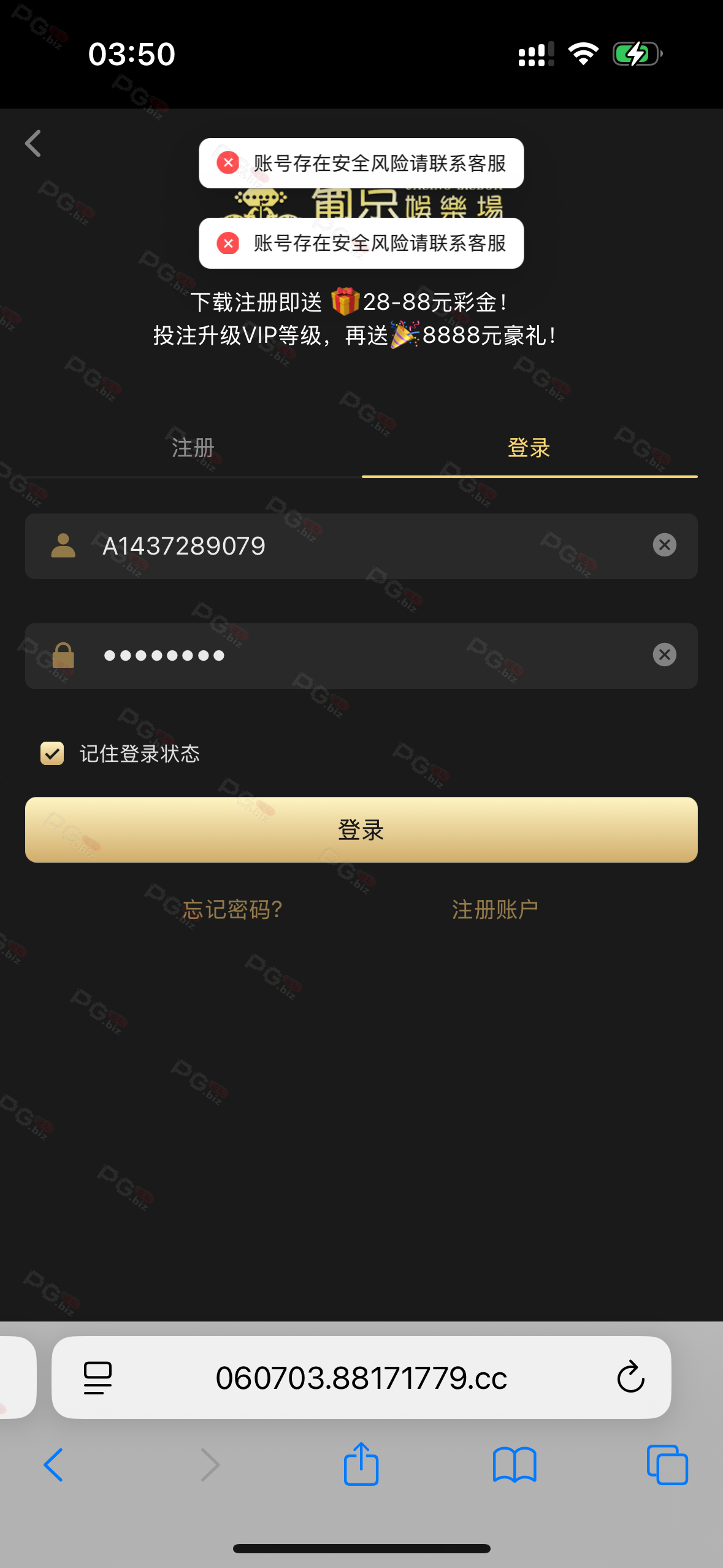
Task: Focus the password field
Action: click(x=361, y=656)
